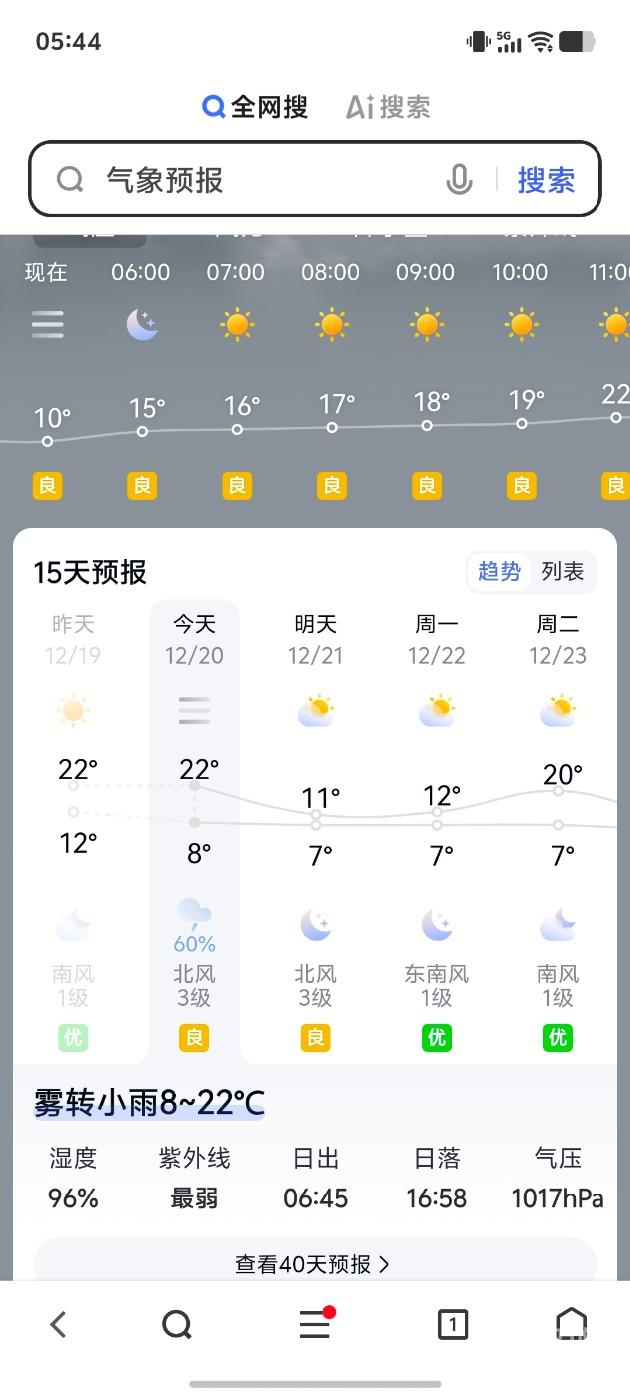Select the 趋势 view in 15天预报
Screen dimensions: 630x1400
tap(500, 572)
